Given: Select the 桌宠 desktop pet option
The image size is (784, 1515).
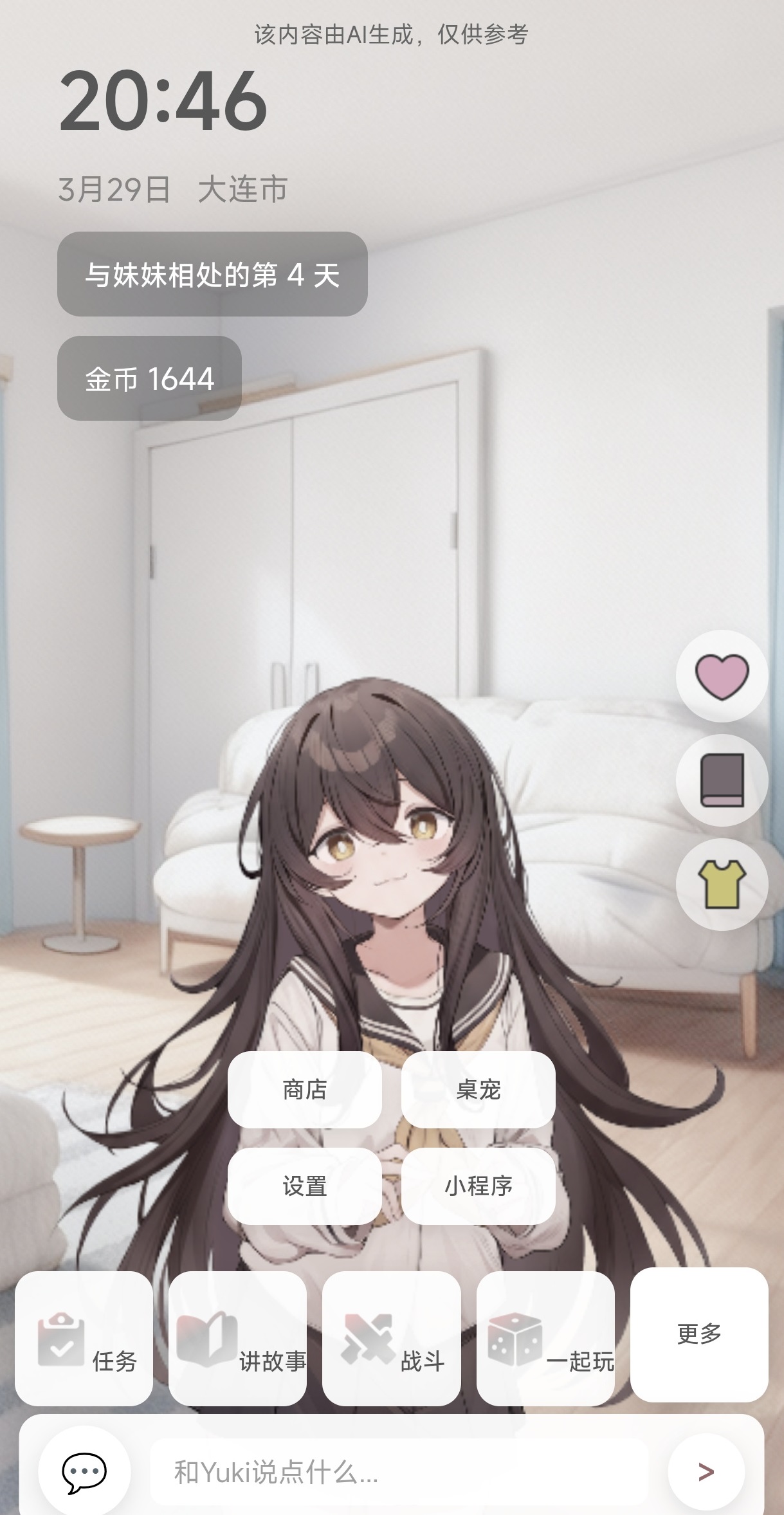Looking at the screenshot, I should tap(478, 1090).
